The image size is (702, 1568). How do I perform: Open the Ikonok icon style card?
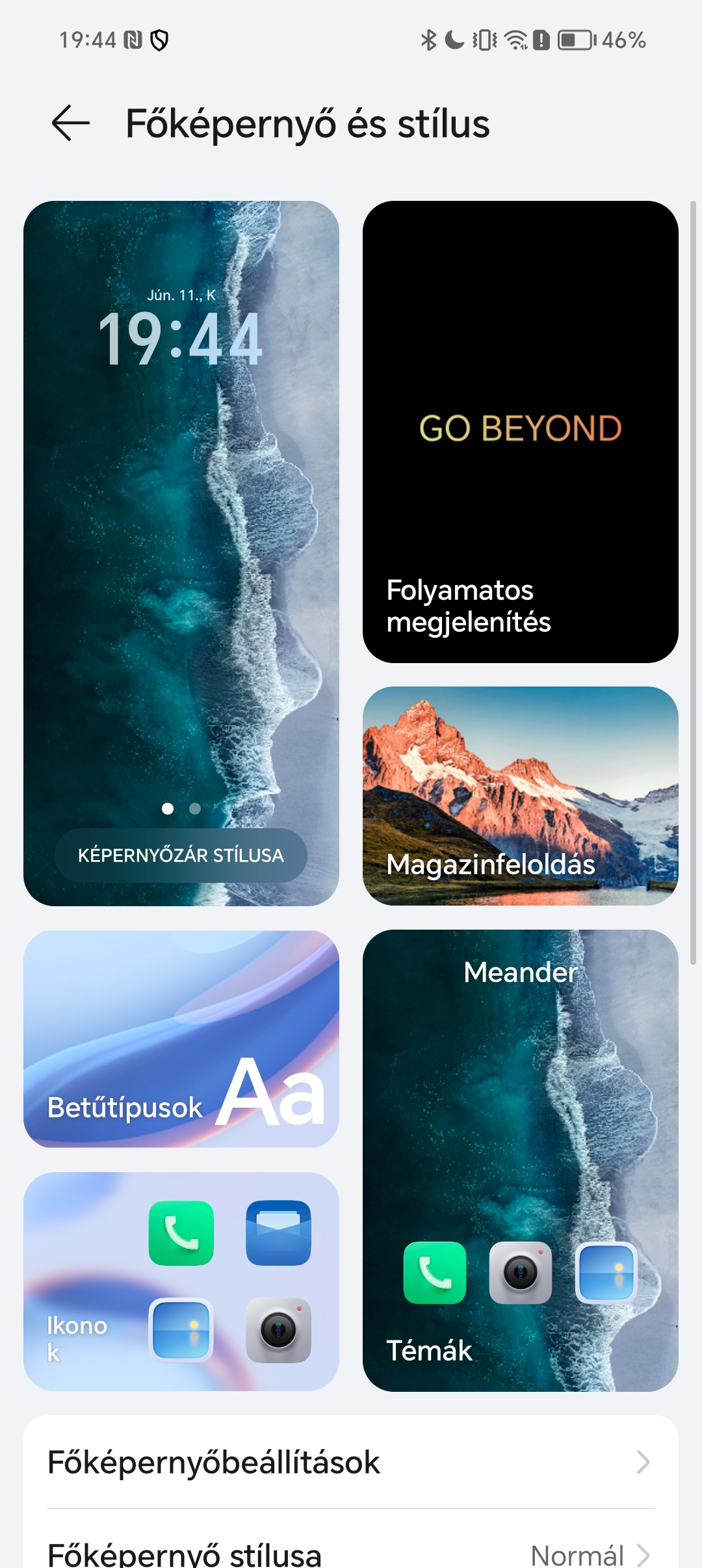[x=181, y=1281]
